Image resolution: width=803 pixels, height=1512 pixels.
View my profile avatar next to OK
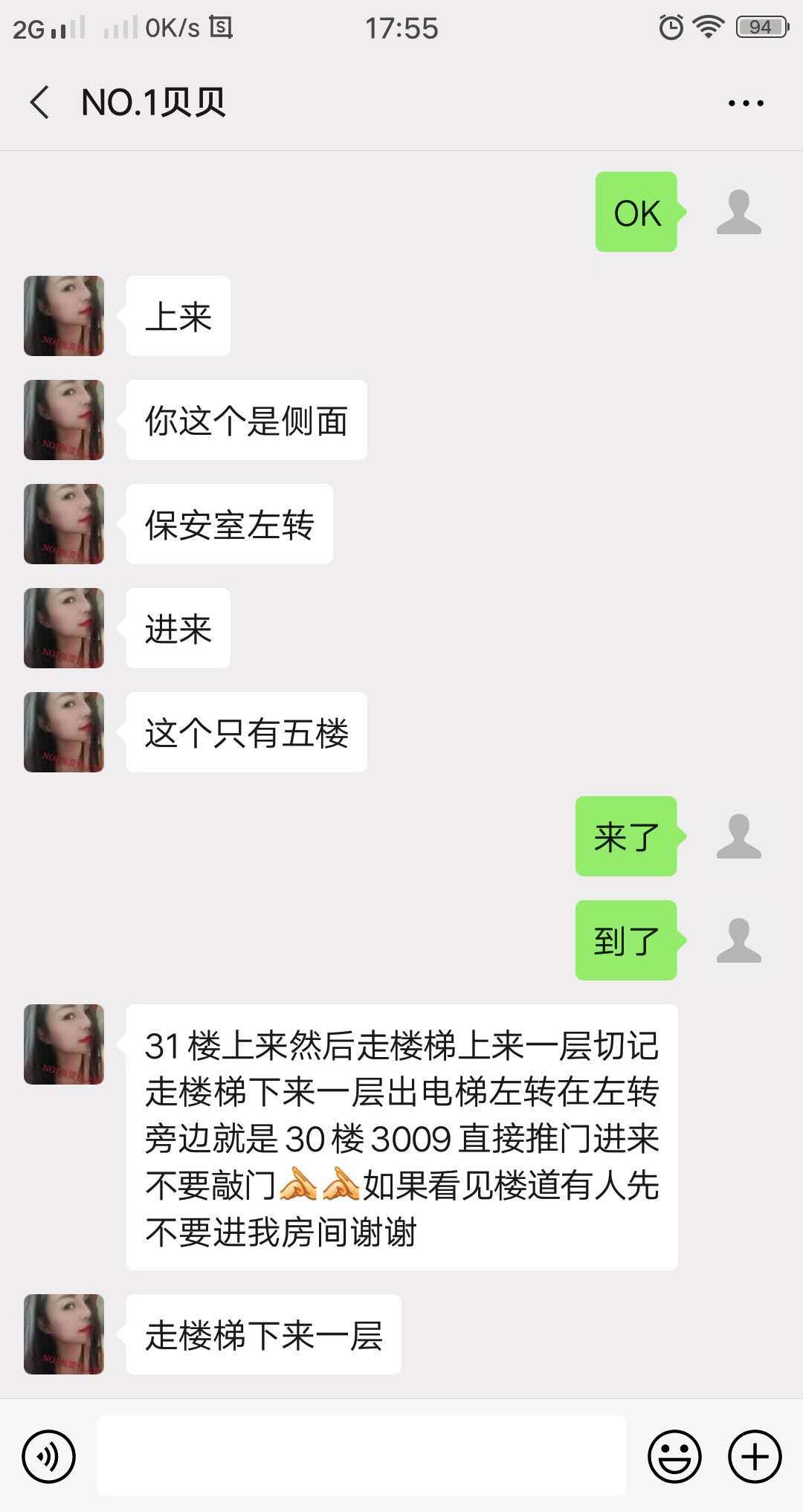pos(738,212)
